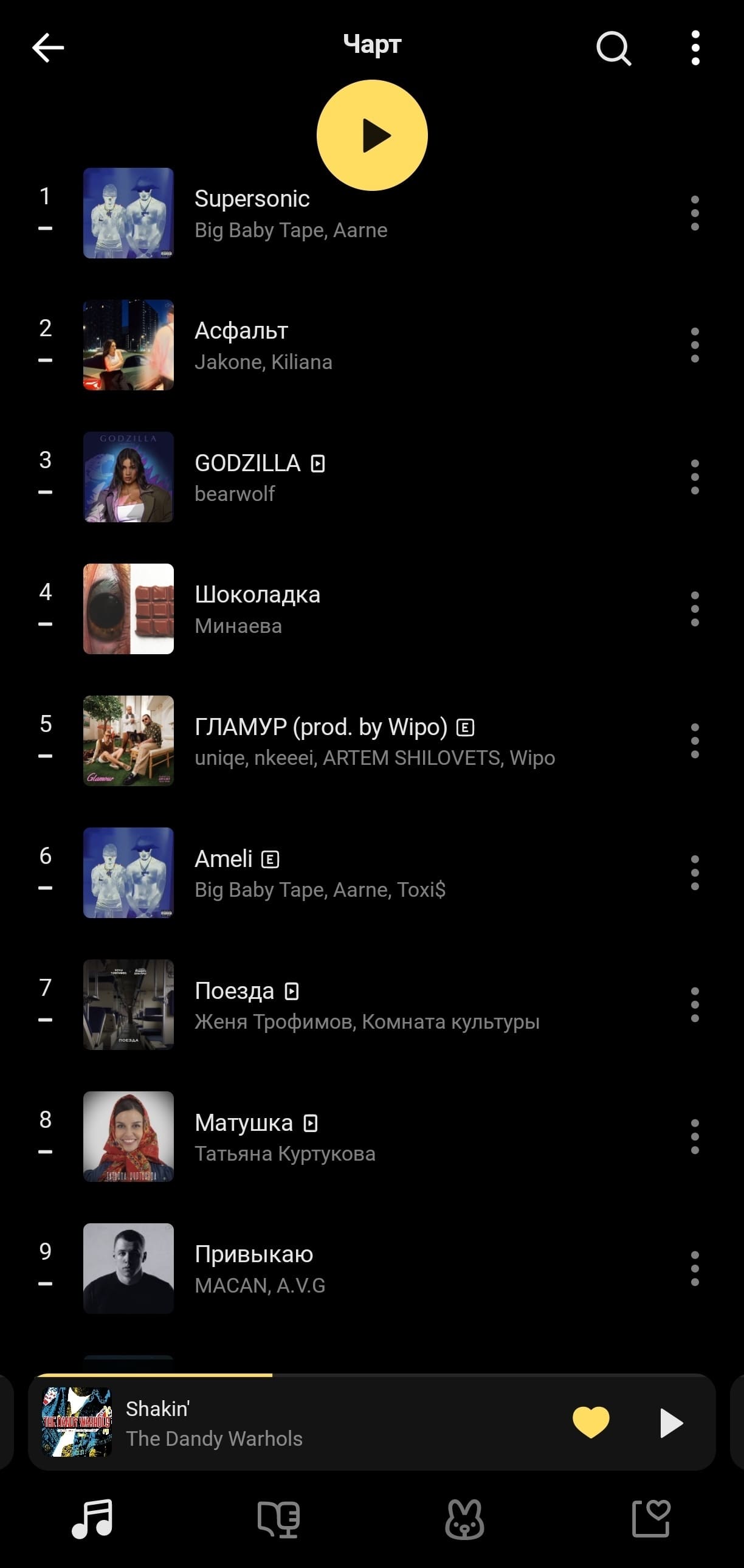Switch to the collection heart tab
The width and height of the screenshot is (744, 1568).
(651, 1519)
